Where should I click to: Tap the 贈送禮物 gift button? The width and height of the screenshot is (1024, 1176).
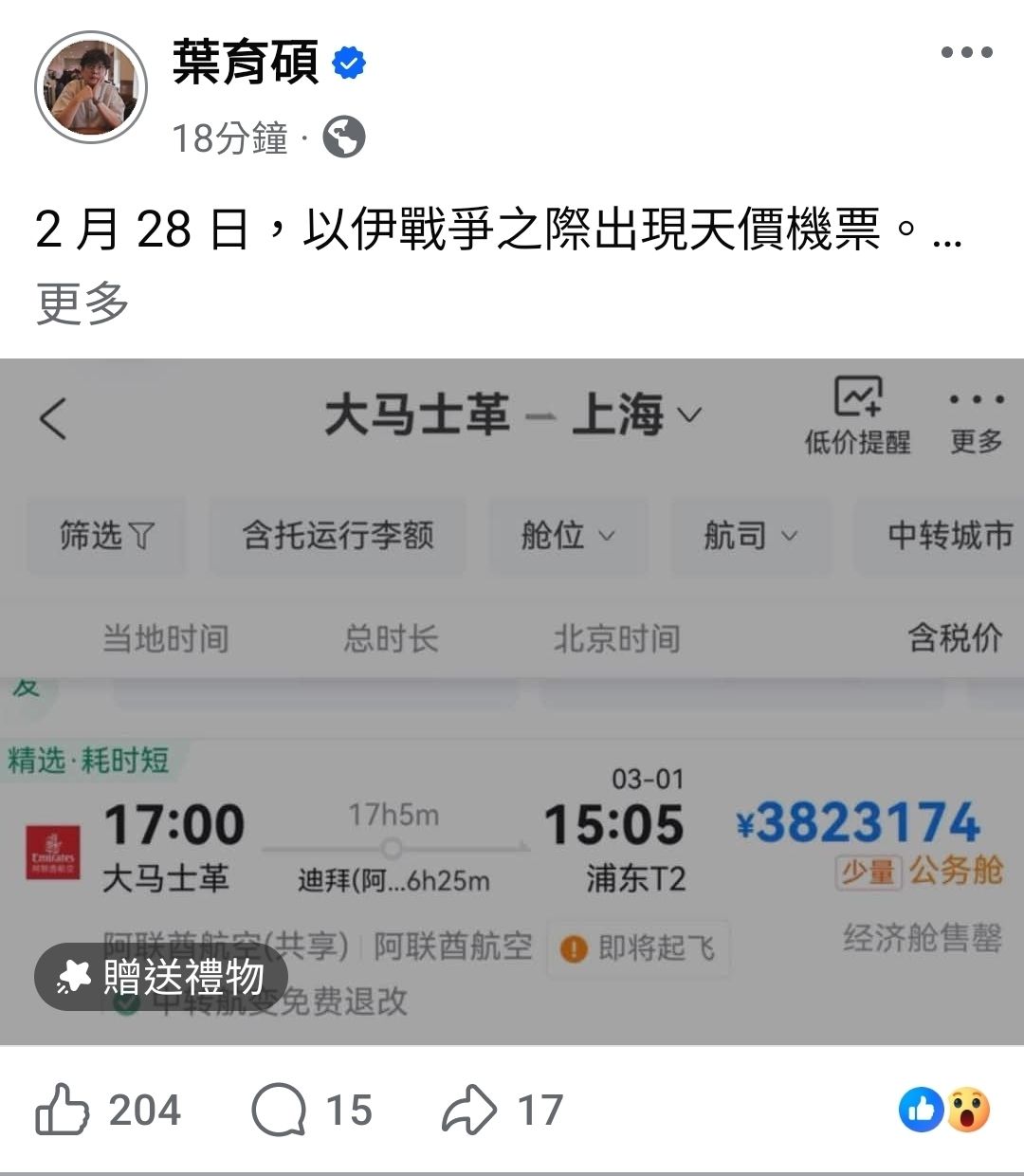[162, 977]
